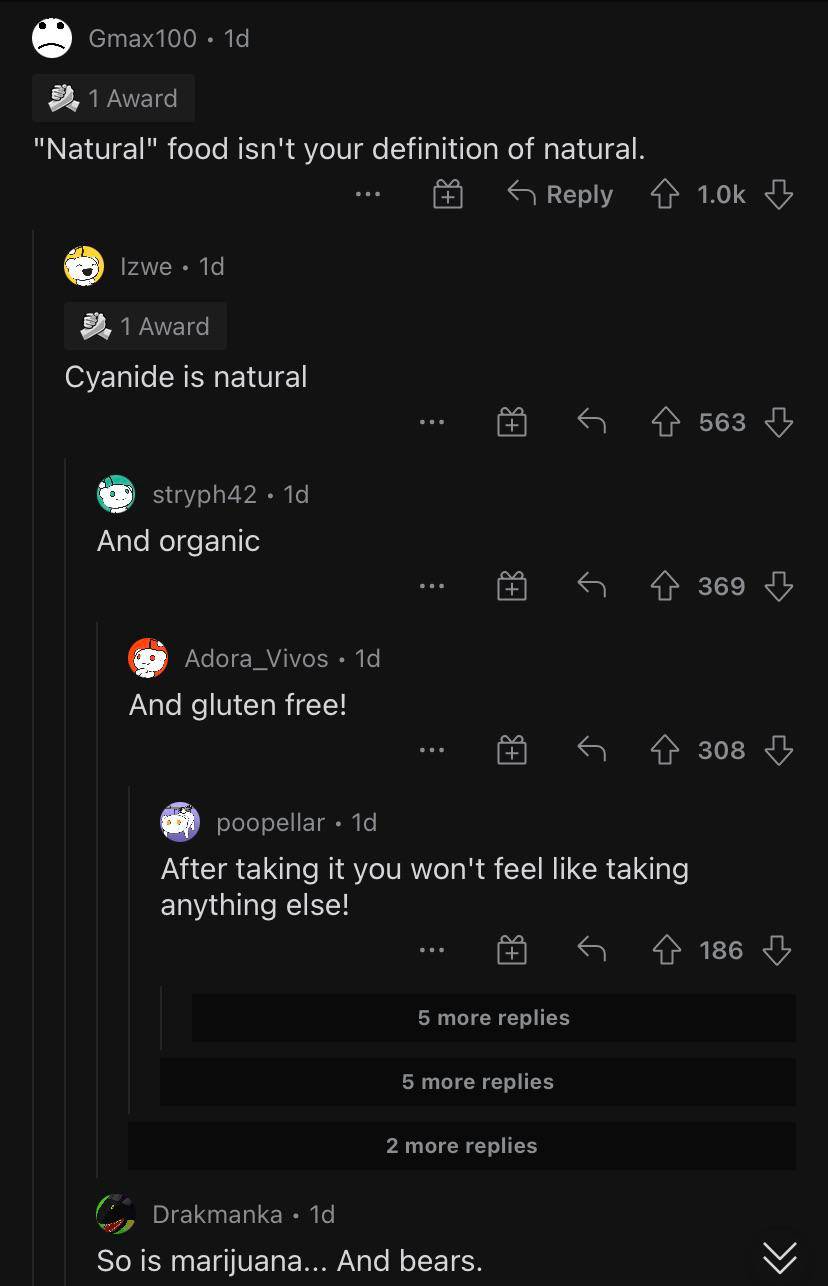
Task: Open Gmax100's user profile
Action: pyautogui.click(x=140, y=38)
